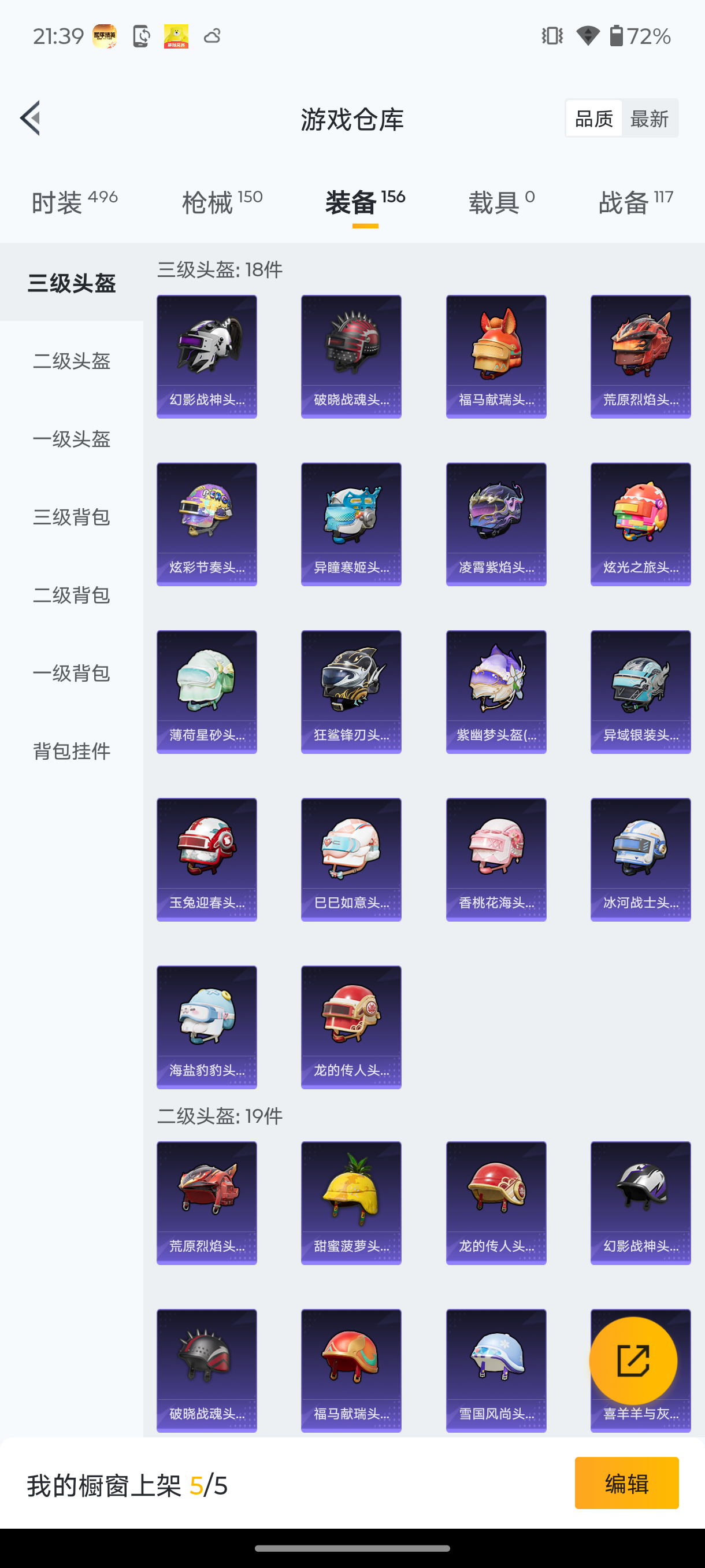Tap the back arrow to exit warehouse
Screen dimensions: 705x1568
30,119
